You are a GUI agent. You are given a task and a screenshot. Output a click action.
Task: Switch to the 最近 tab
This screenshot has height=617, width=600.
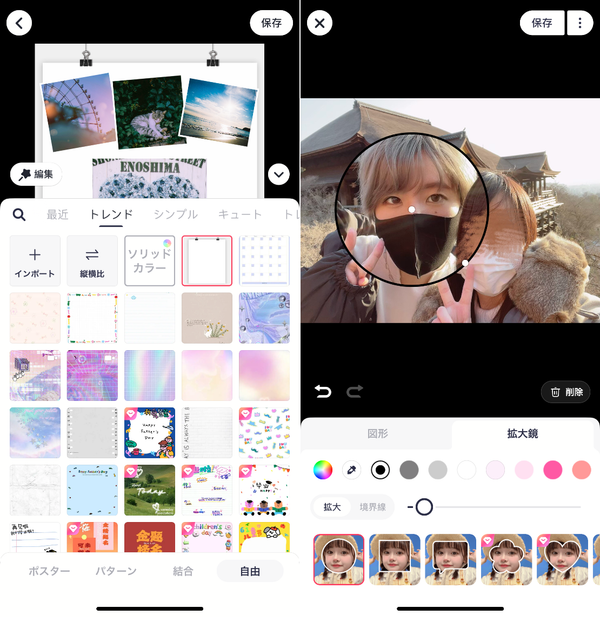[x=57, y=214]
